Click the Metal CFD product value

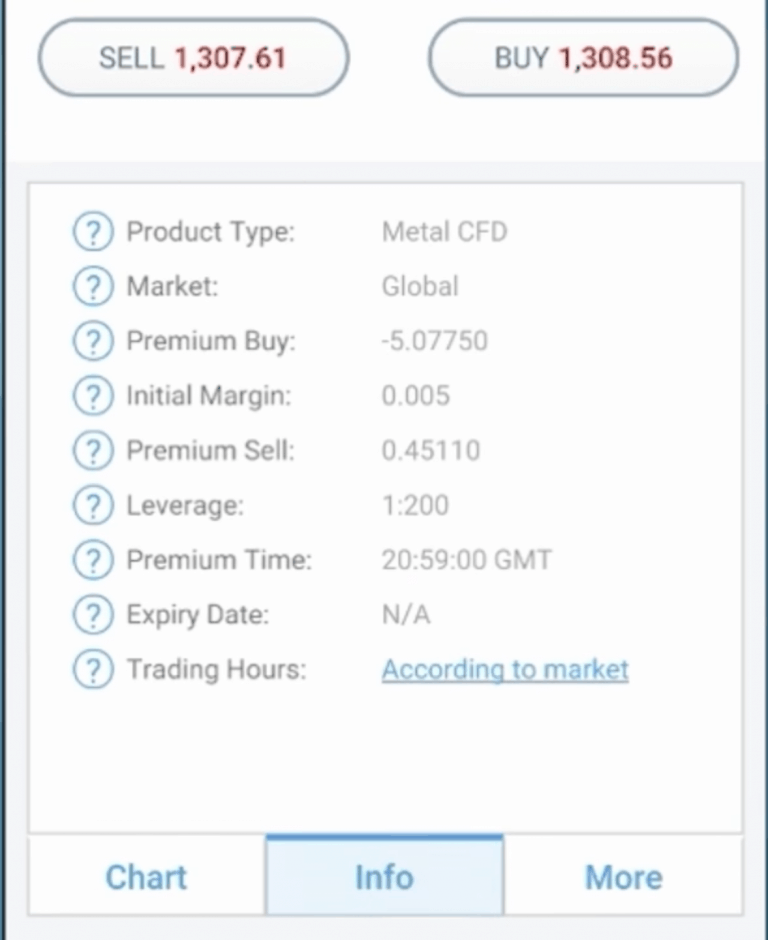click(x=444, y=231)
